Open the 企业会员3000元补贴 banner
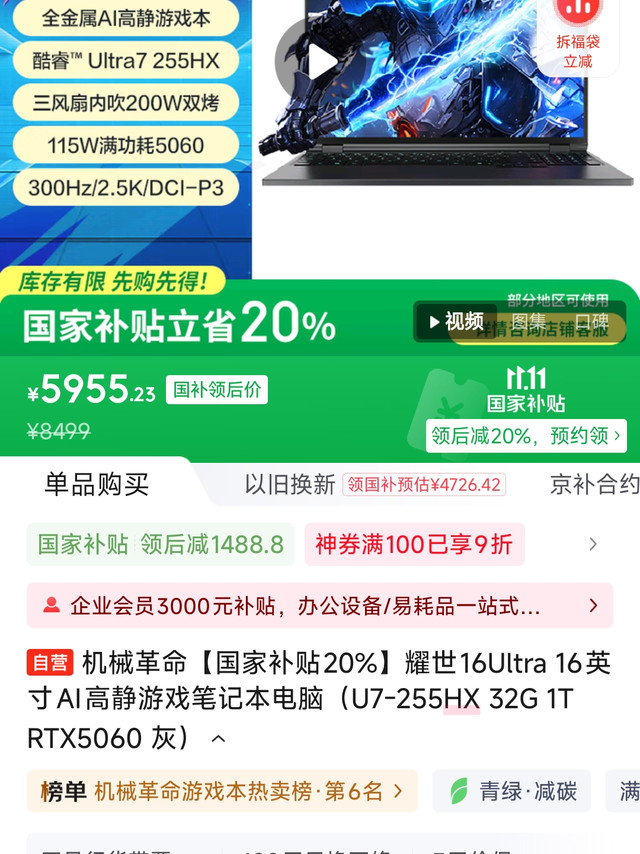This screenshot has width=640, height=854. pos(319,605)
